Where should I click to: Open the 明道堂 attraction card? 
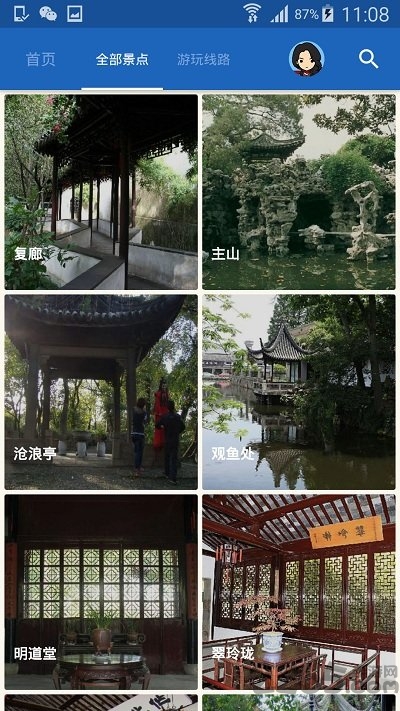[x=101, y=592]
